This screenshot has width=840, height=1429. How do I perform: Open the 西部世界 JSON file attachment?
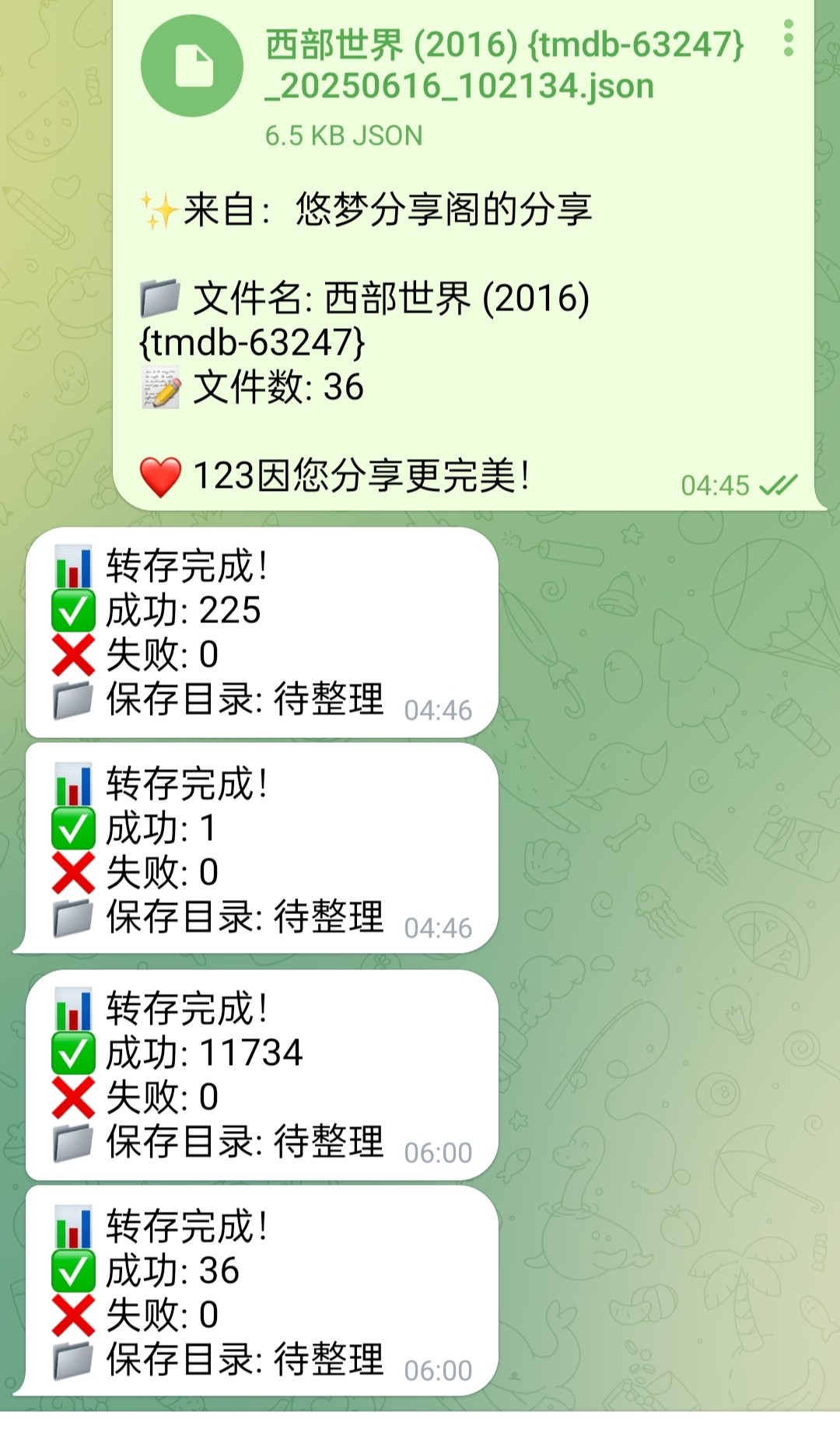coord(192,66)
